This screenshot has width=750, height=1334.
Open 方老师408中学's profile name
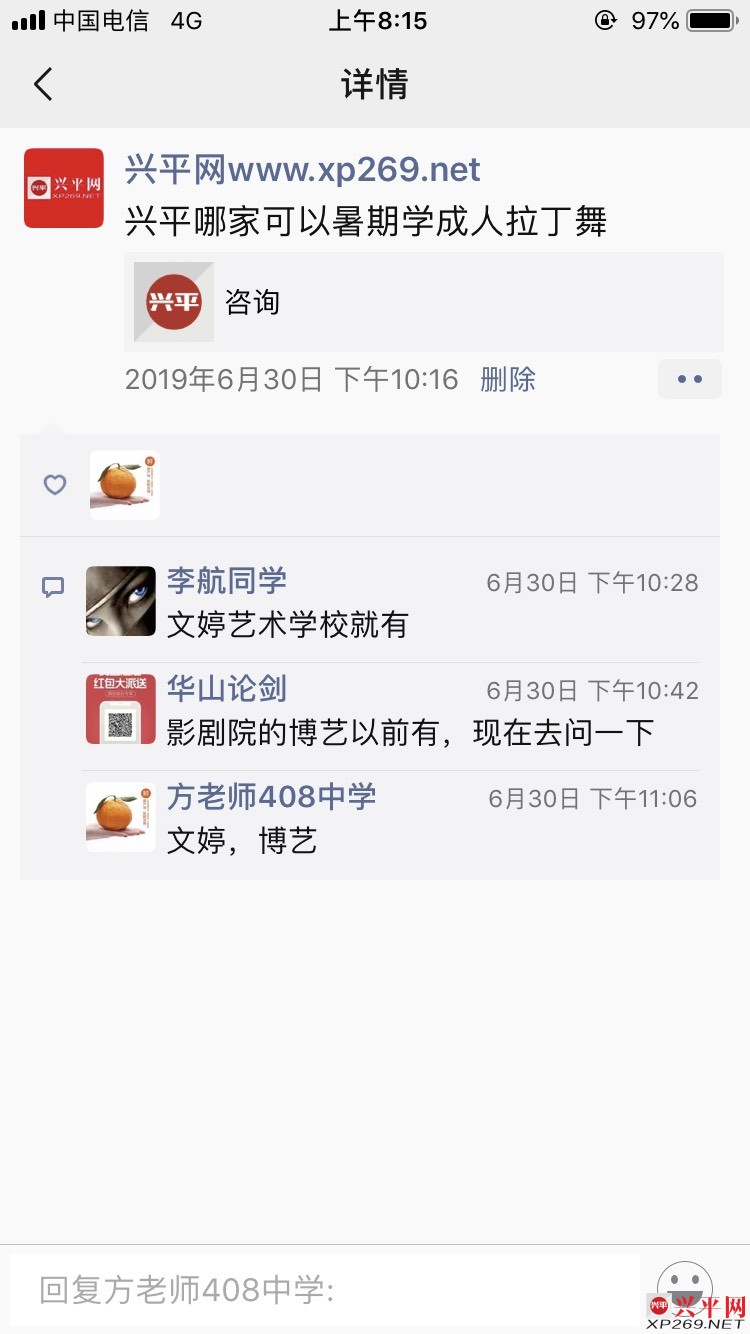[x=271, y=797]
